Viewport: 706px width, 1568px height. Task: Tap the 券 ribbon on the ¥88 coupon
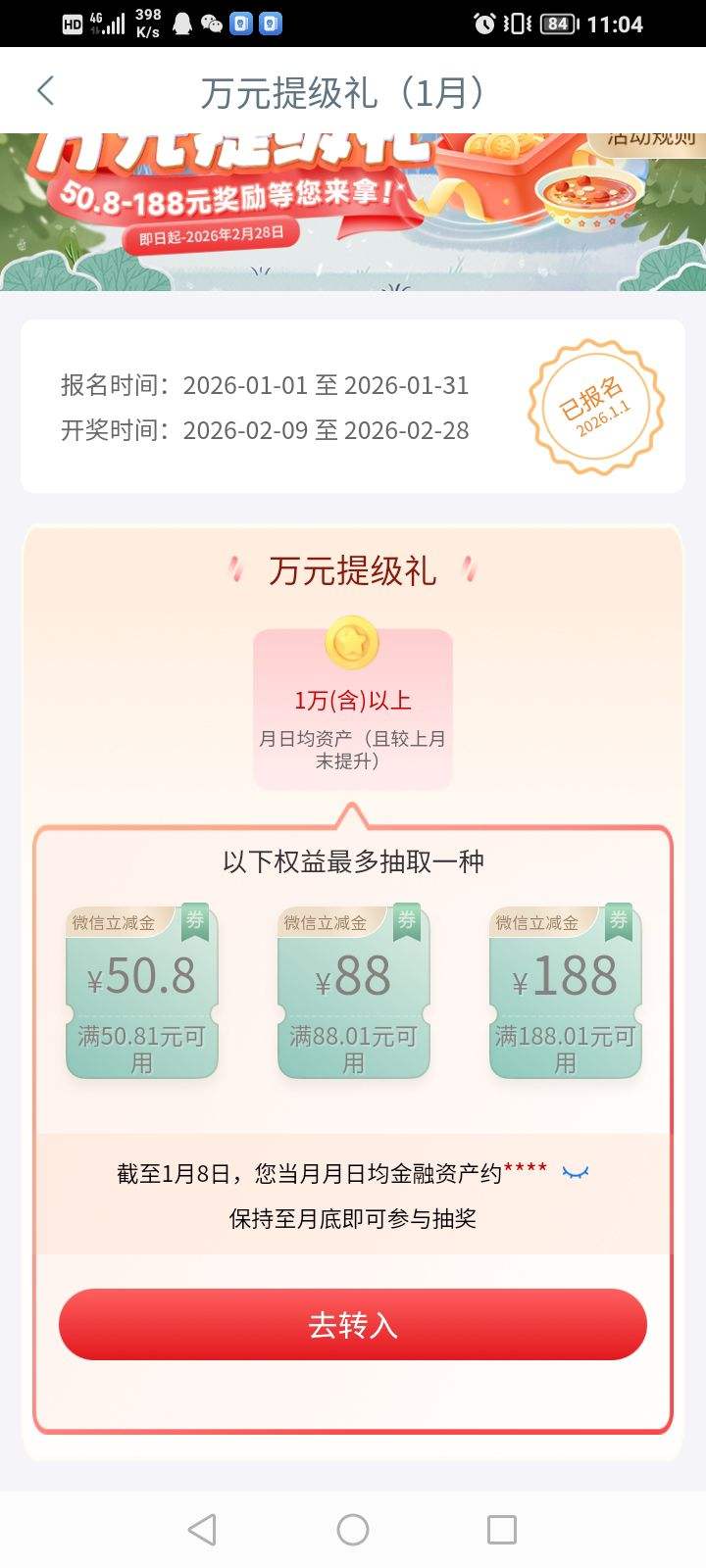tap(409, 921)
